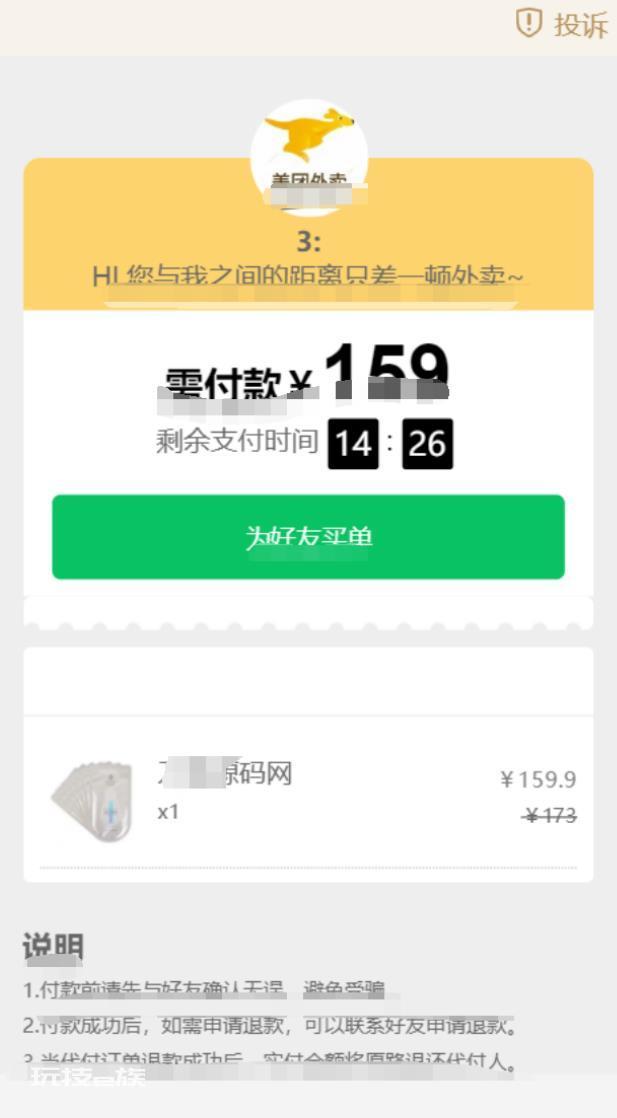This screenshot has width=617, height=1118.
Task: Tap the 投诉 complaint button
Action: pos(562,25)
